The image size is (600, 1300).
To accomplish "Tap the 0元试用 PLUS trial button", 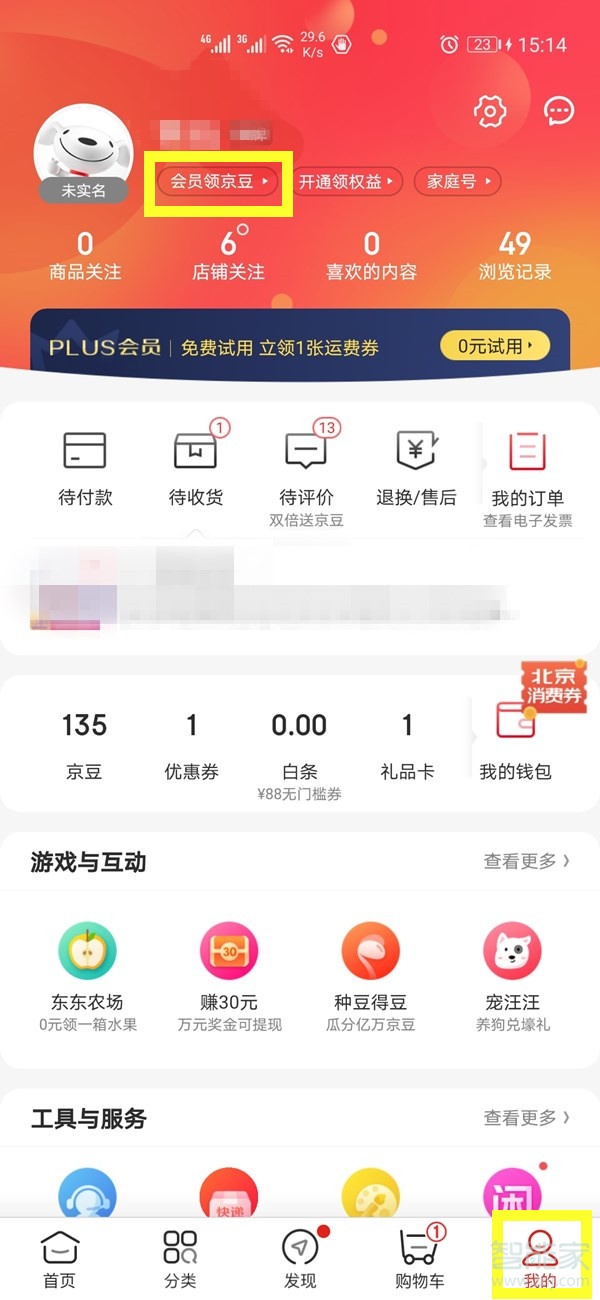I will (495, 347).
